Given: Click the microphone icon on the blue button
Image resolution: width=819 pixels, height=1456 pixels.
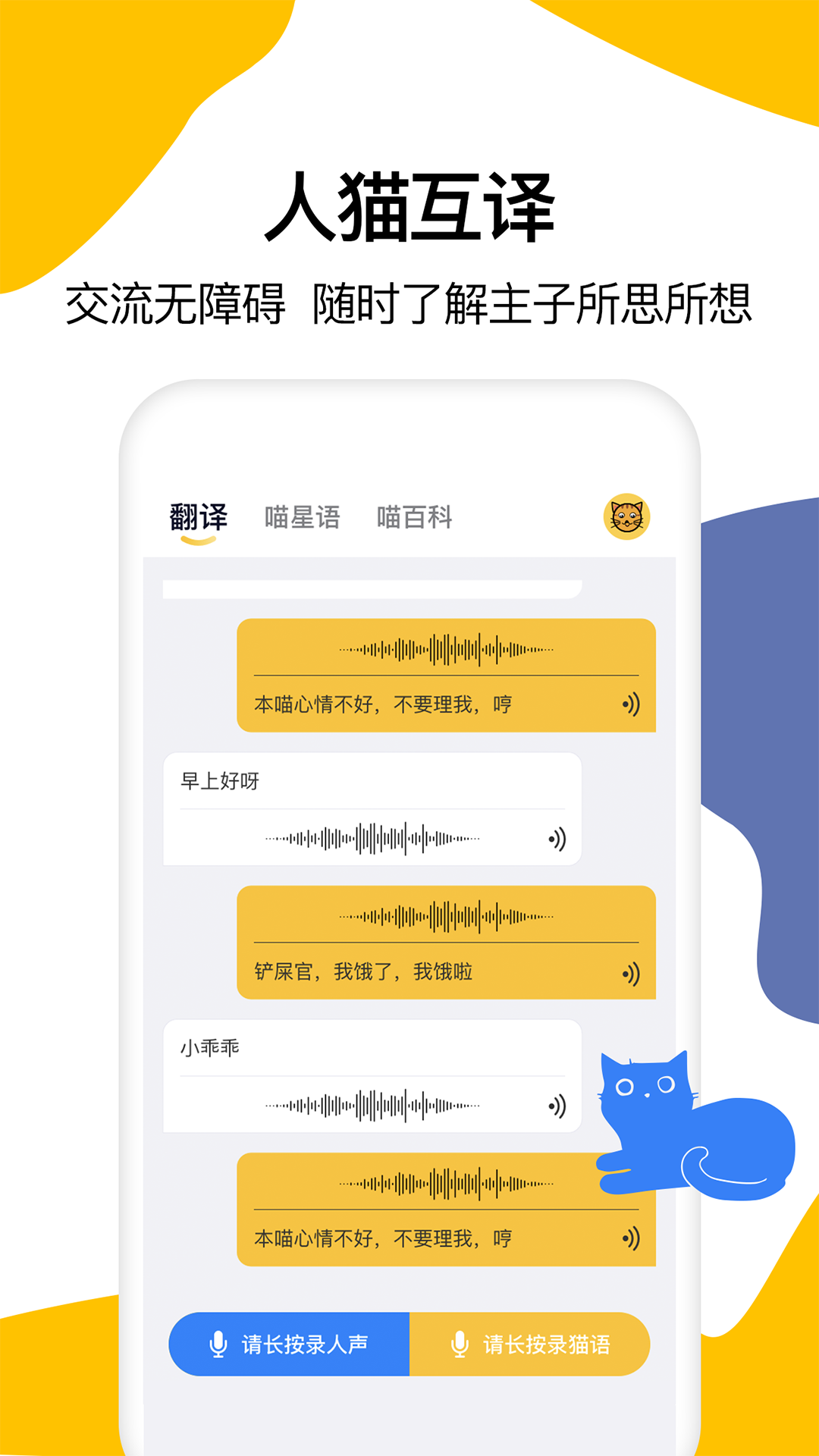Looking at the screenshot, I should (219, 1343).
